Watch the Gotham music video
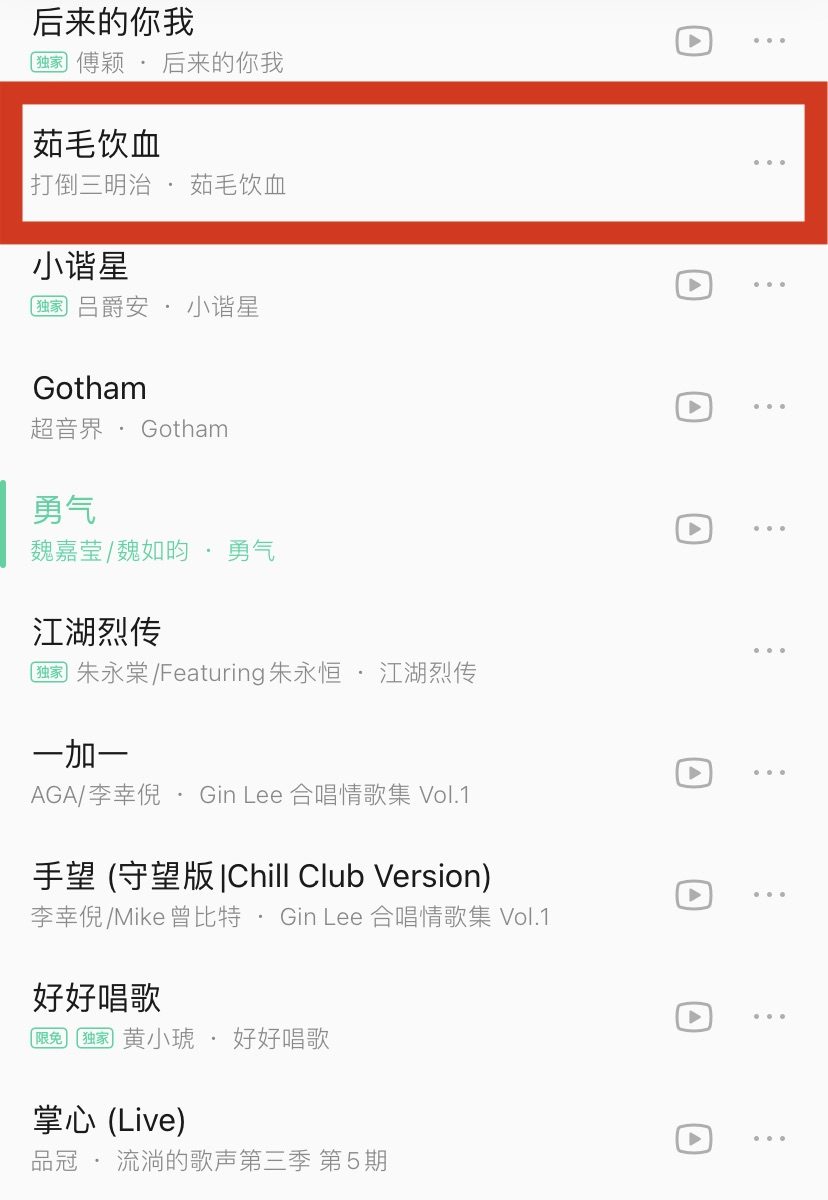828x1200 pixels. (x=693, y=407)
